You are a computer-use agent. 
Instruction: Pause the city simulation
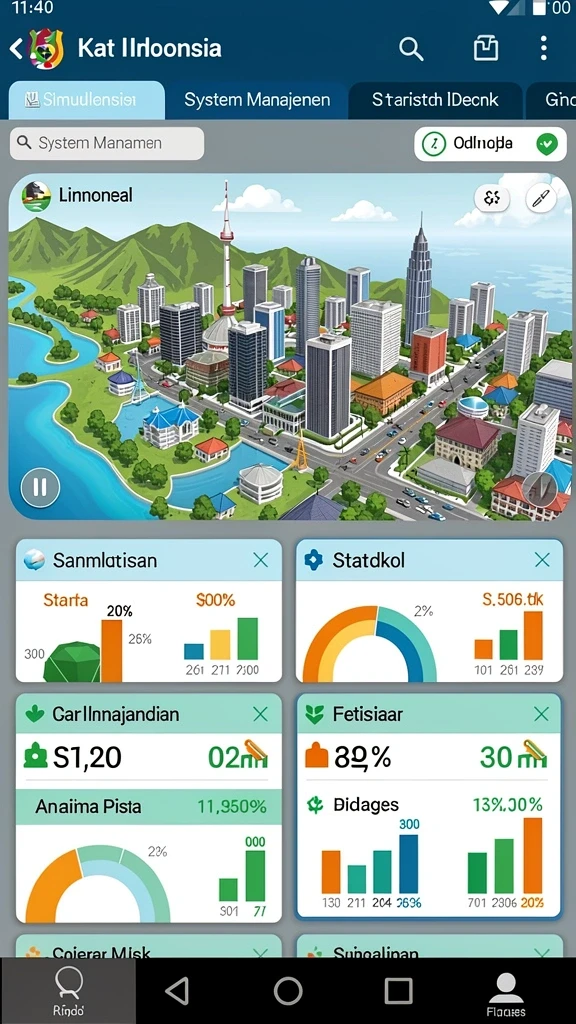40,488
